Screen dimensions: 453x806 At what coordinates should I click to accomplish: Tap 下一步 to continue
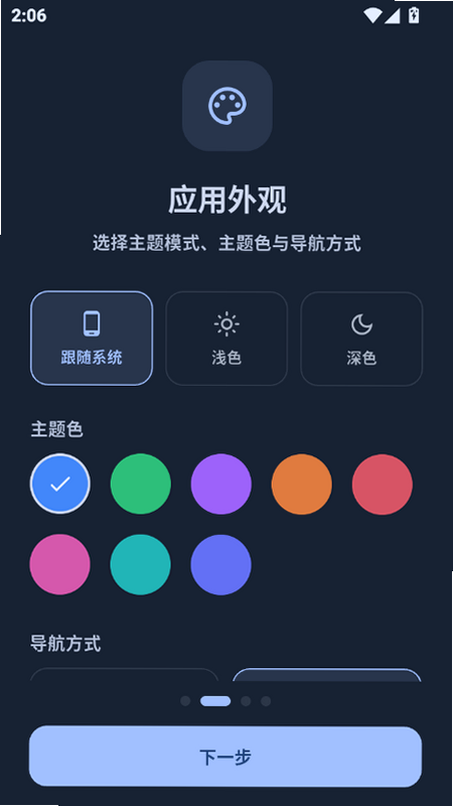225,757
